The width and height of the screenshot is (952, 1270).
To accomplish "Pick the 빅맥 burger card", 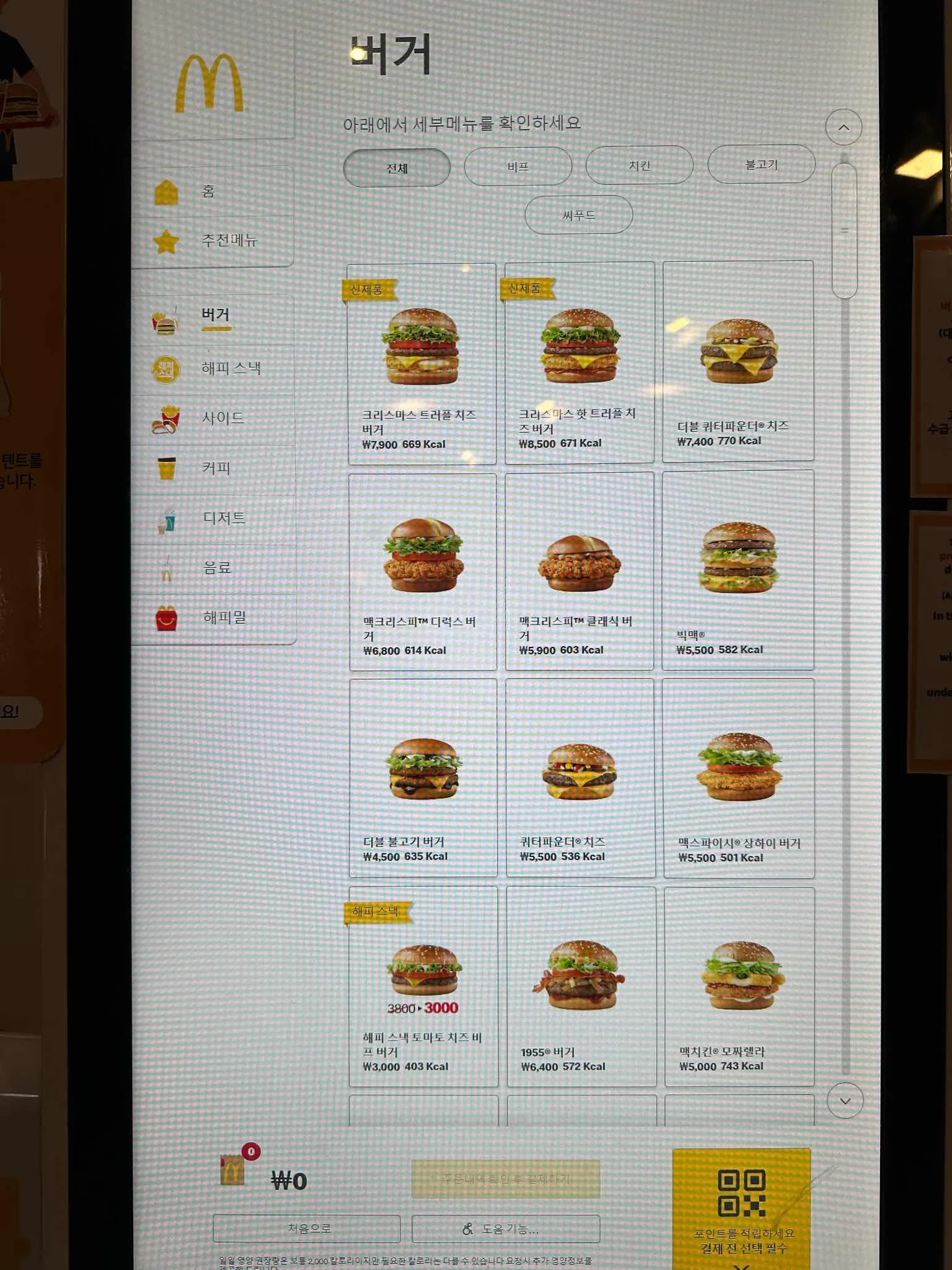I will tap(738, 571).
